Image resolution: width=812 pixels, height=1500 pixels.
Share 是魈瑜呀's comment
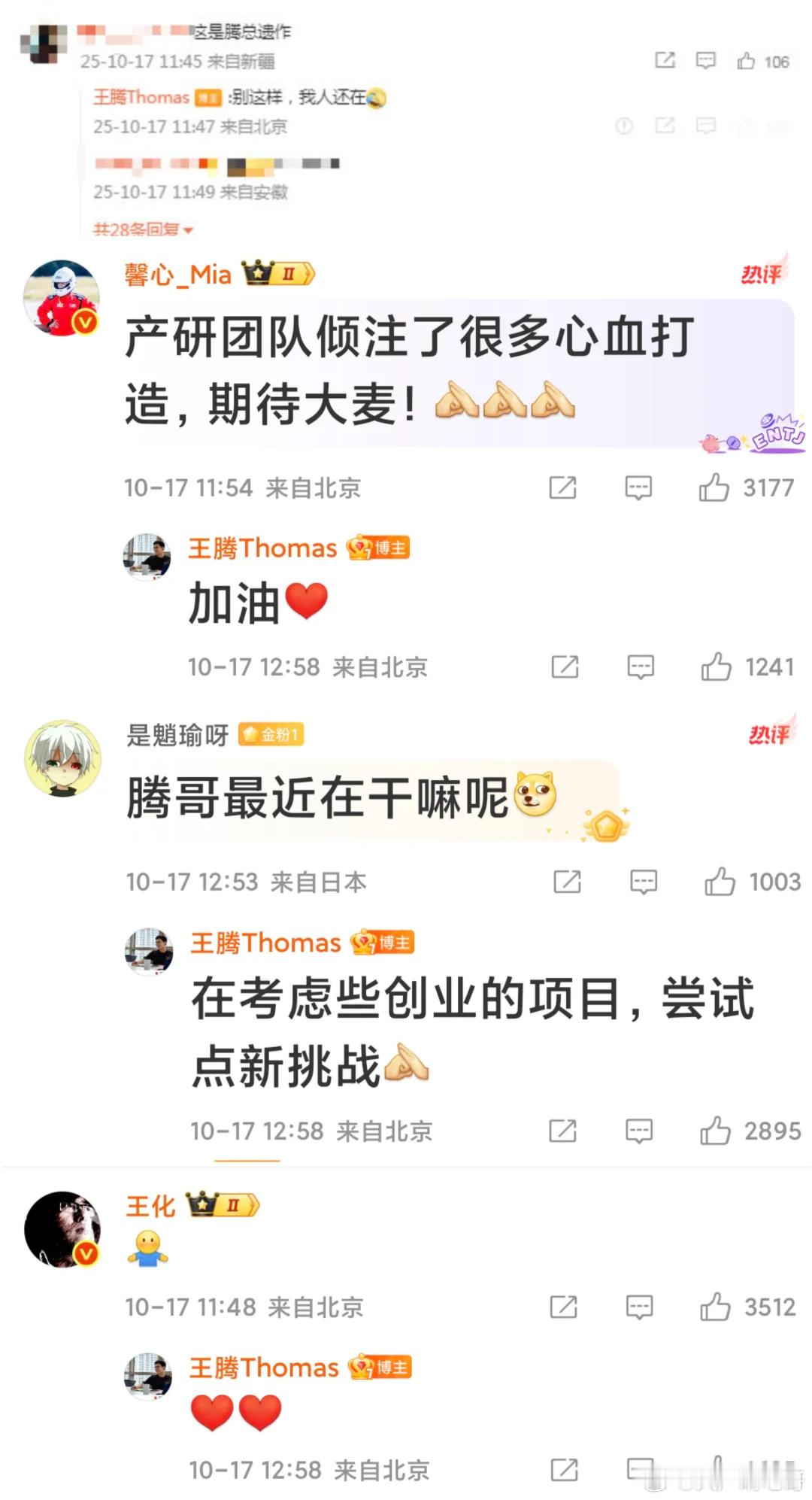click(567, 881)
